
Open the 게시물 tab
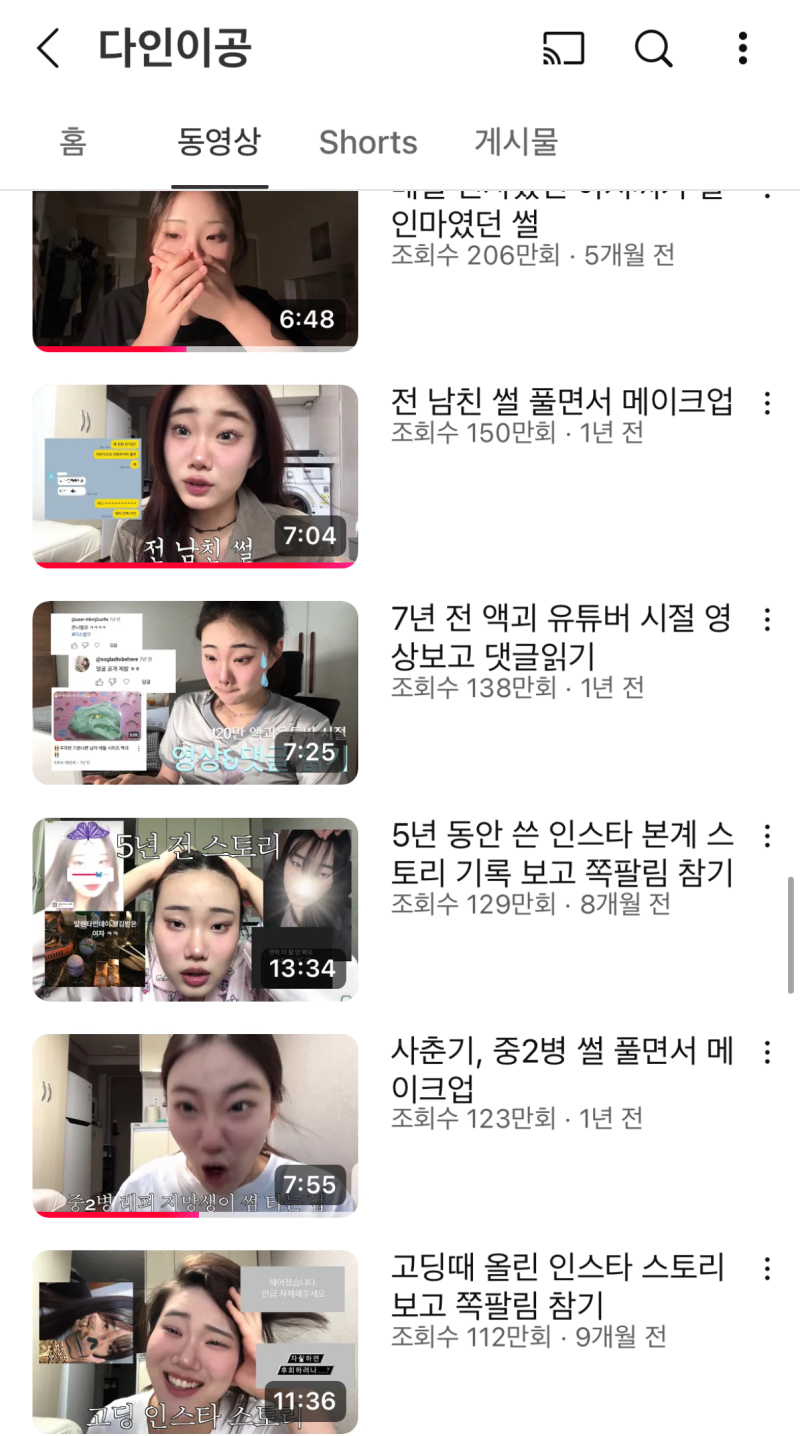[x=516, y=142]
